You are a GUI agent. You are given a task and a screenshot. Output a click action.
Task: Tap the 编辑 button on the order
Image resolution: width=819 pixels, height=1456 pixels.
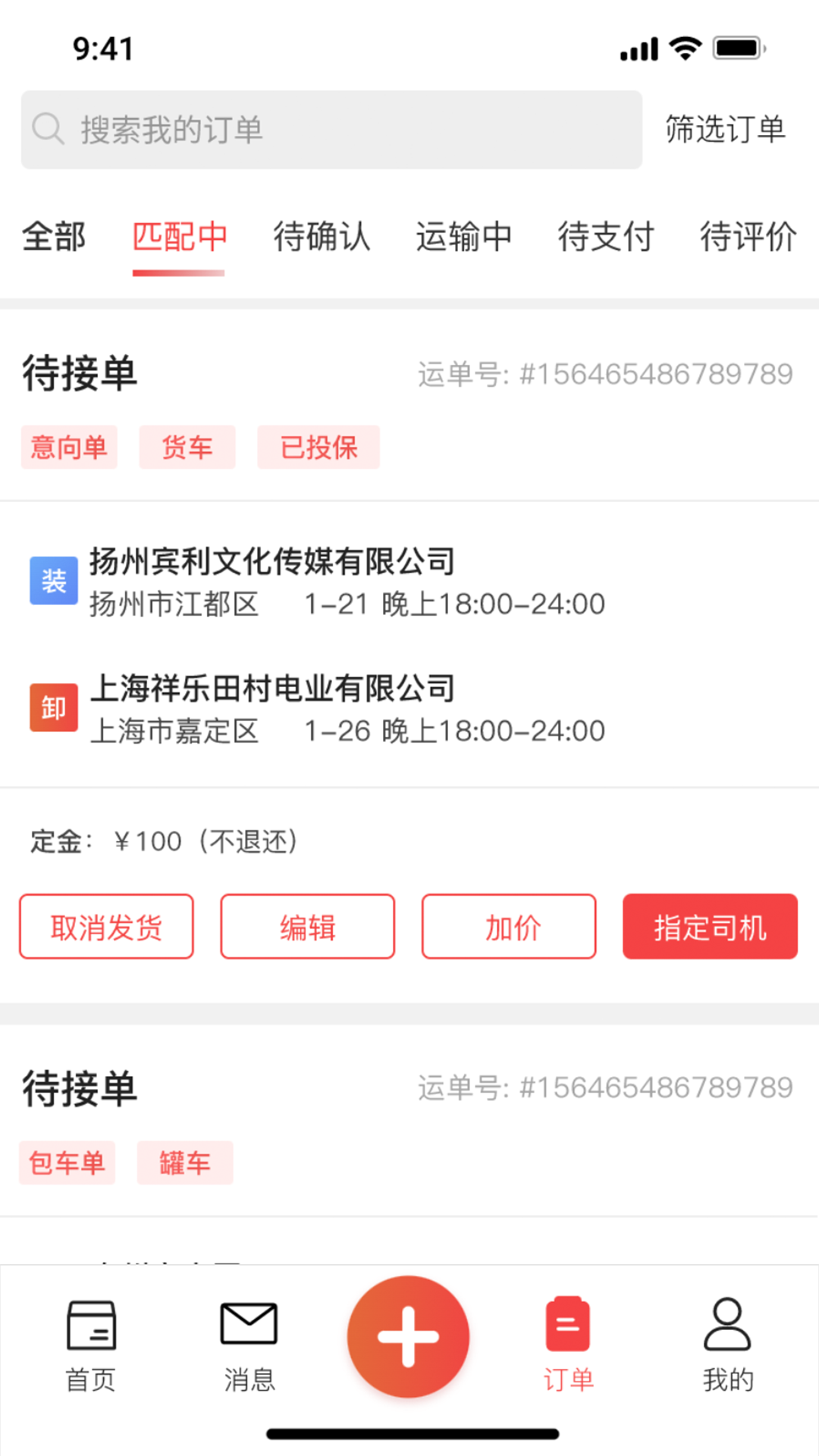coord(307,927)
